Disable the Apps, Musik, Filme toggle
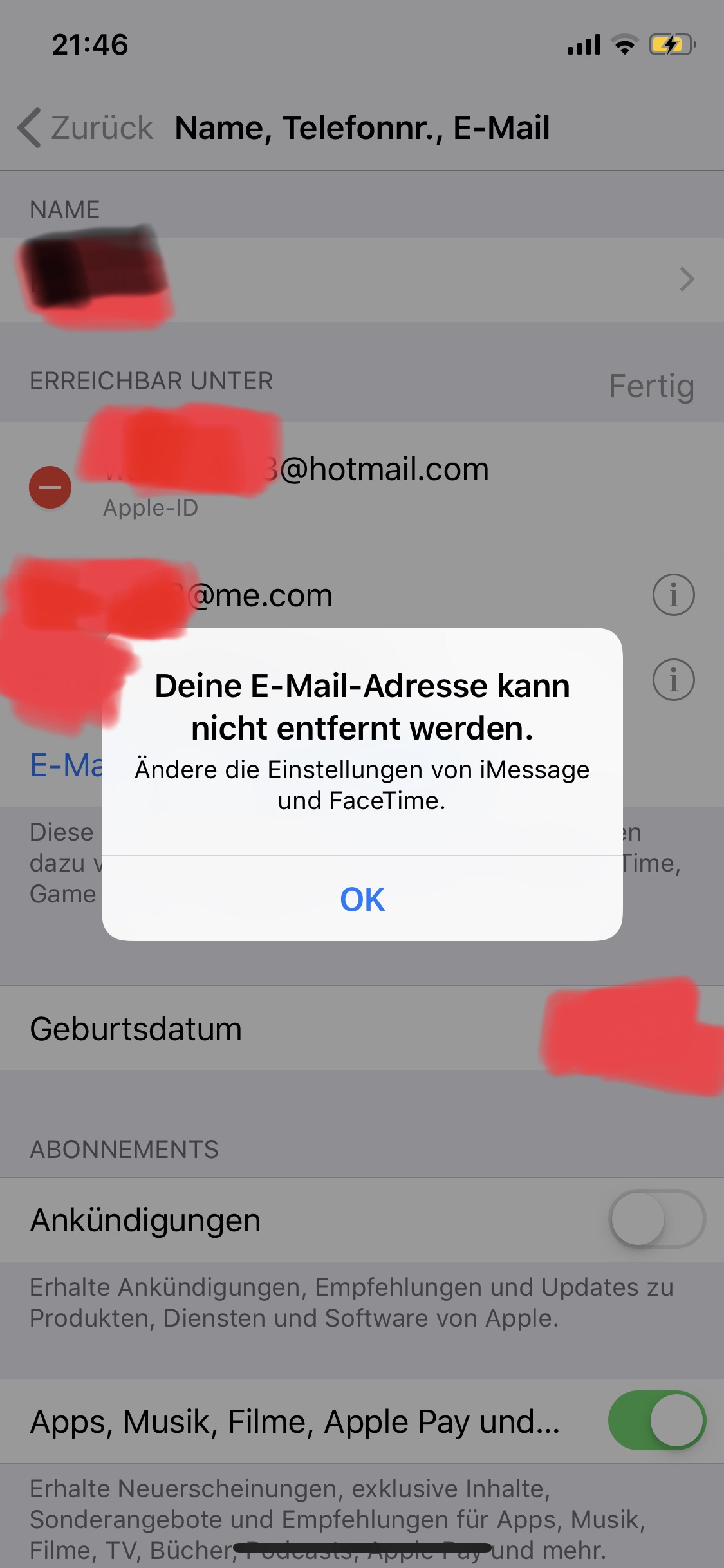The height and width of the screenshot is (1568, 724). (x=656, y=1420)
